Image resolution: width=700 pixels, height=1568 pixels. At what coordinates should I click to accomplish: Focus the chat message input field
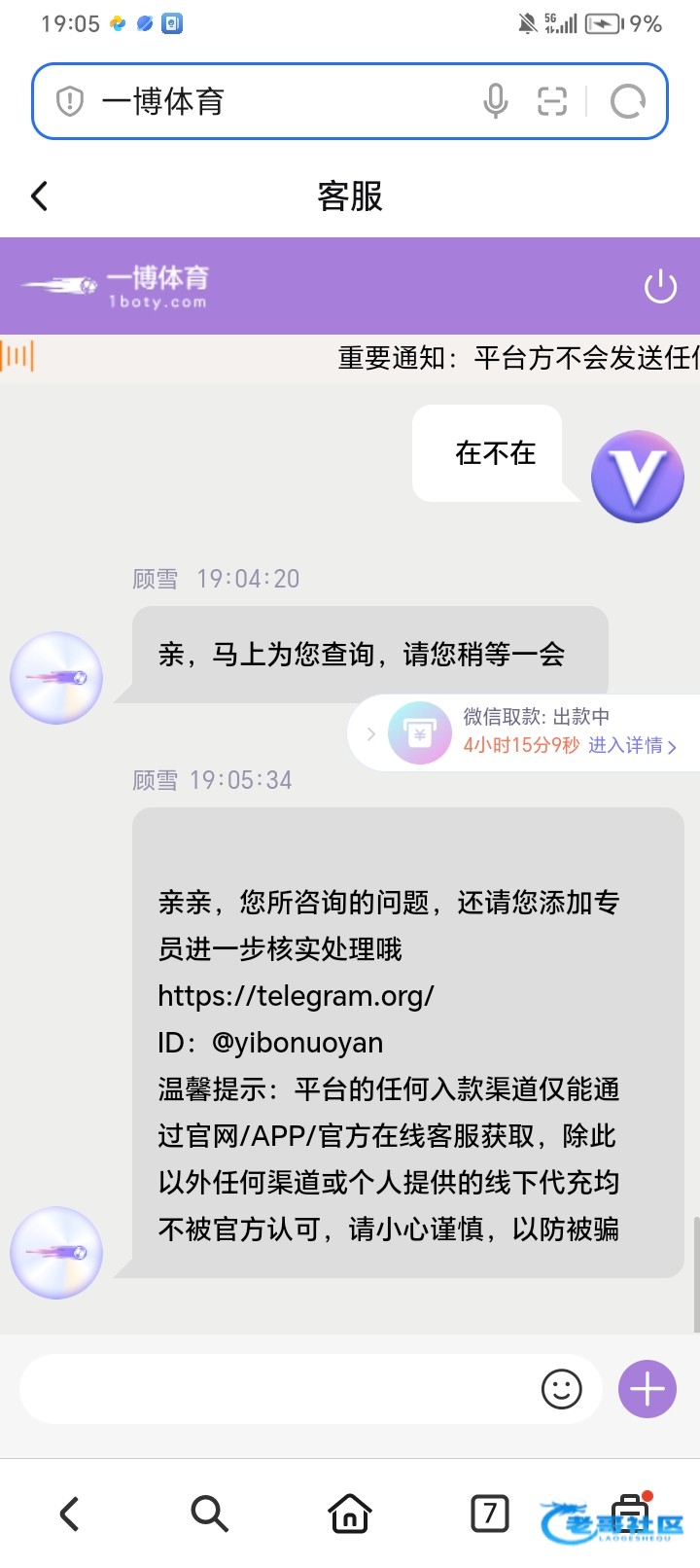pos(277,1389)
